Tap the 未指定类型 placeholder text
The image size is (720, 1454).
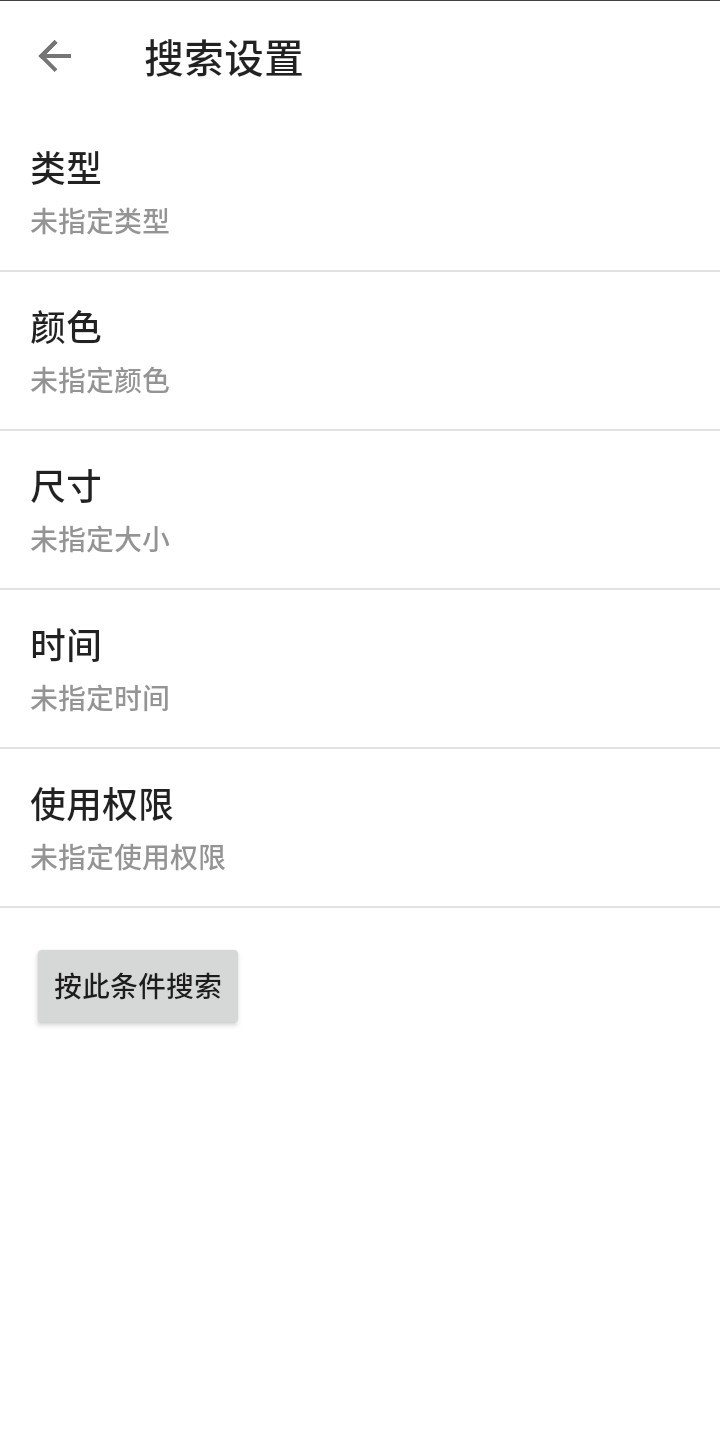coord(100,223)
